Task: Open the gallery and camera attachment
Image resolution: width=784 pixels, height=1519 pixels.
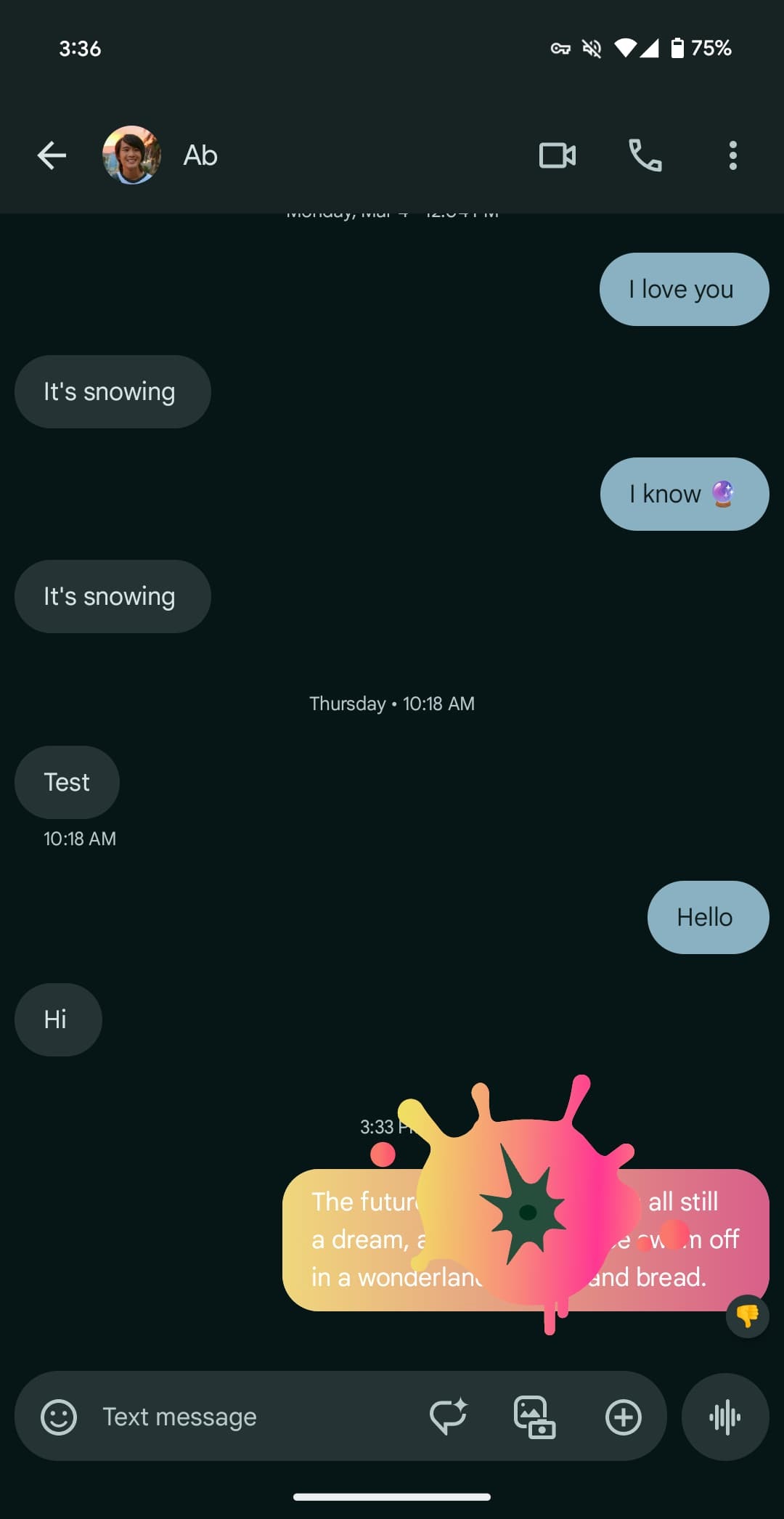Action: tap(535, 1417)
